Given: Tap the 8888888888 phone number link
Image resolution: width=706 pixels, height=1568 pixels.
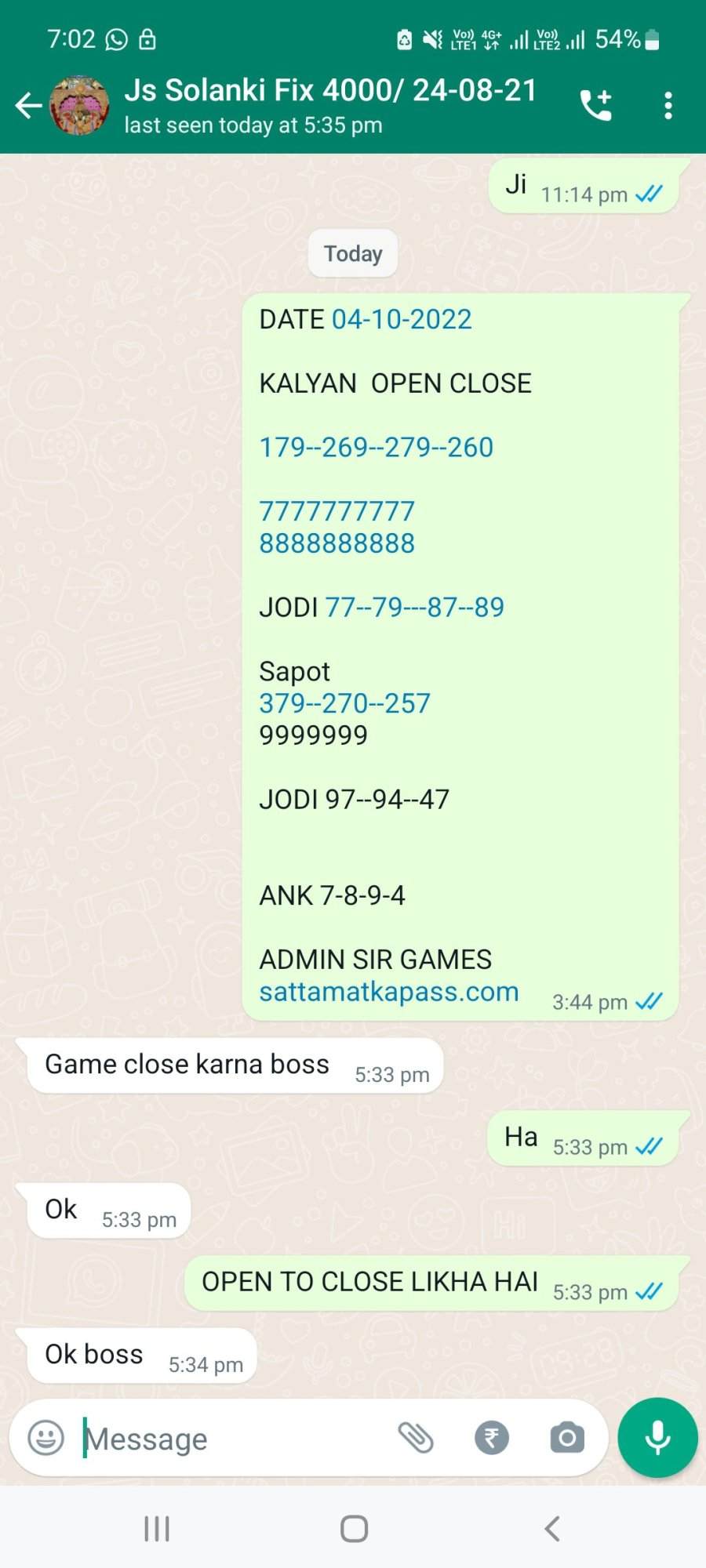Looking at the screenshot, I should point(337,543).
